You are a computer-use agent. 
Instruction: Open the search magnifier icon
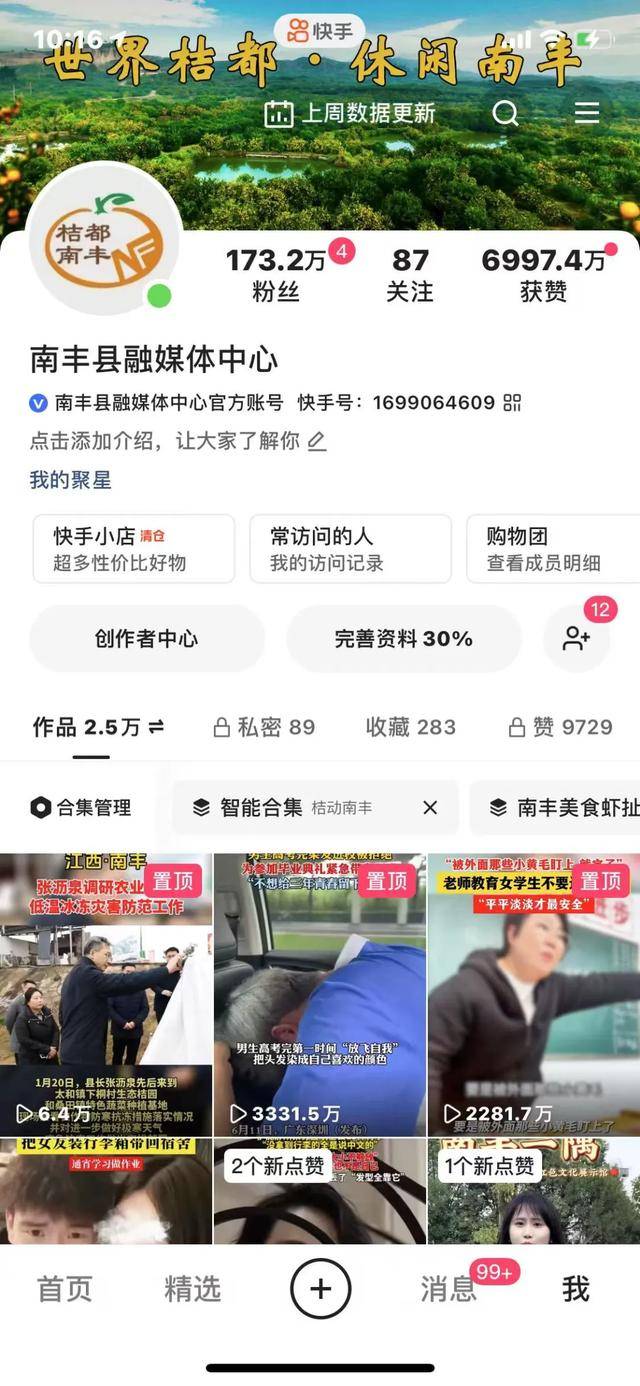point(505,113)
